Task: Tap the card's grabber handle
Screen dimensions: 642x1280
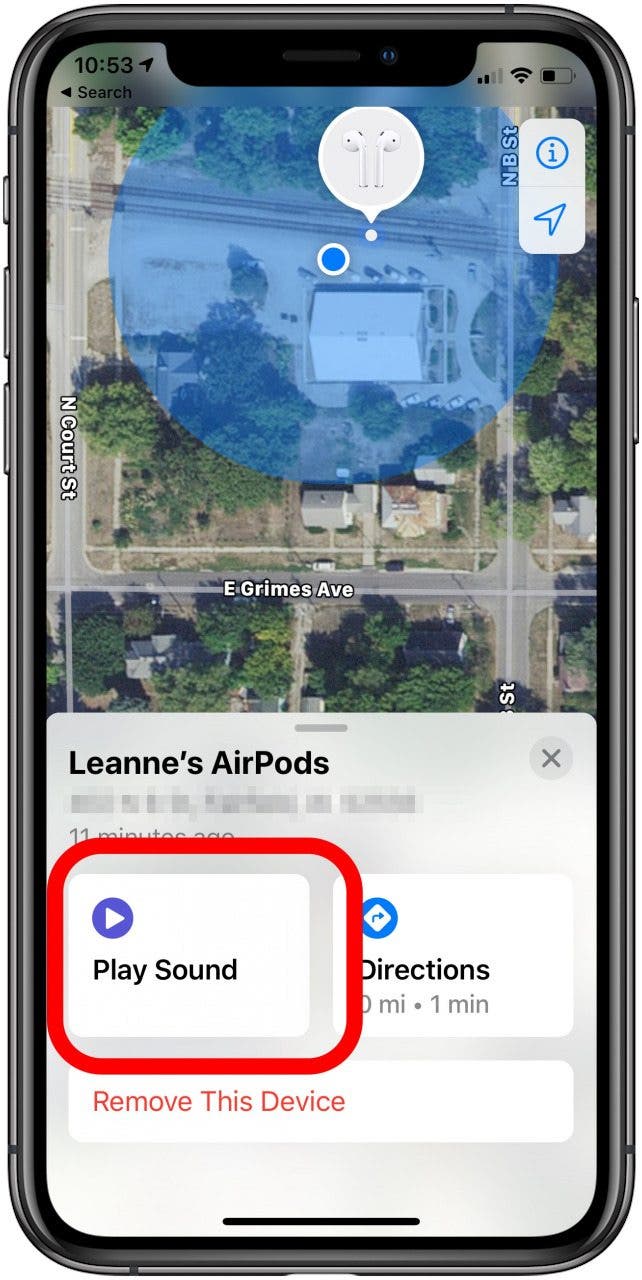Action: click(x=321, y=728)
